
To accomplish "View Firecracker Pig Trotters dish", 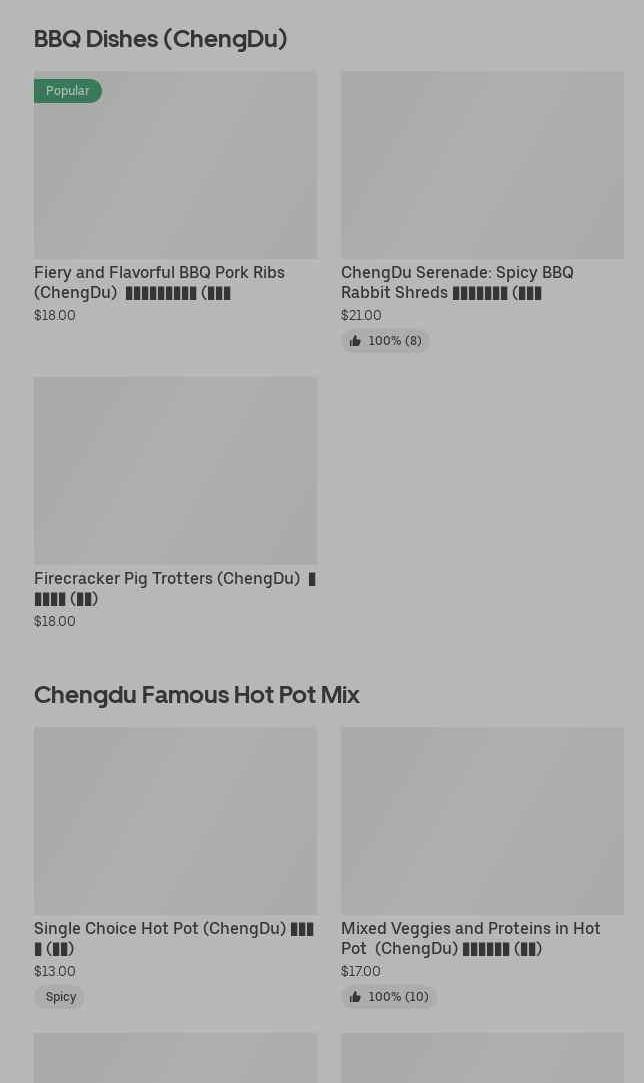I will click(x=176, y=503).
